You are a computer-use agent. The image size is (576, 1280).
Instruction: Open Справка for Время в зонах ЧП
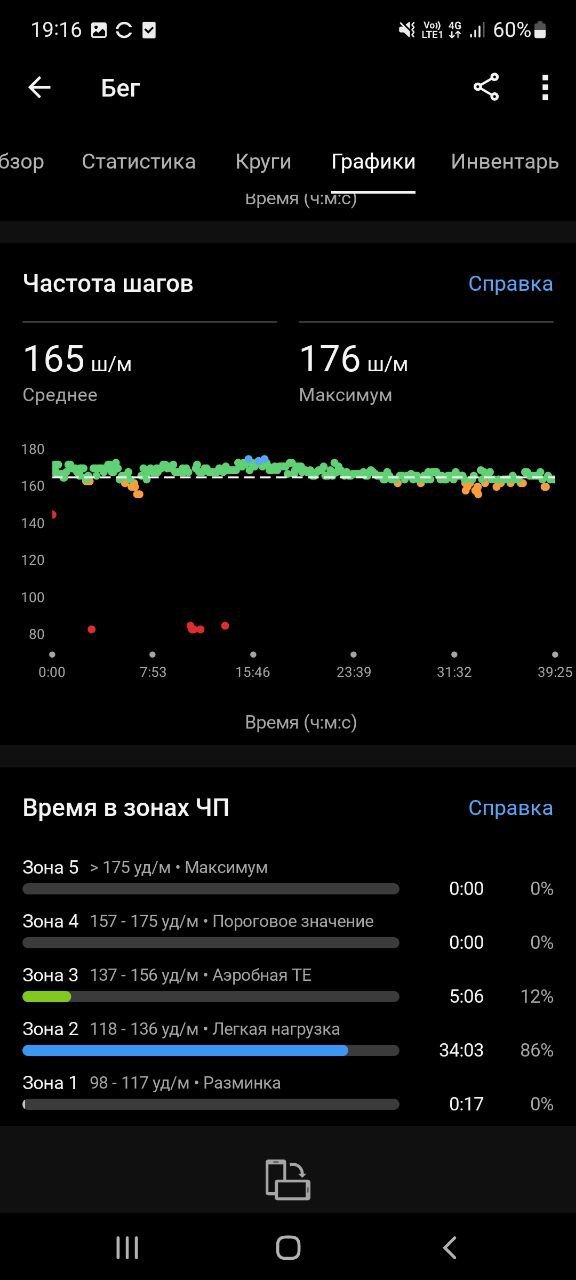pyautogui.click(x=510, y=808)
